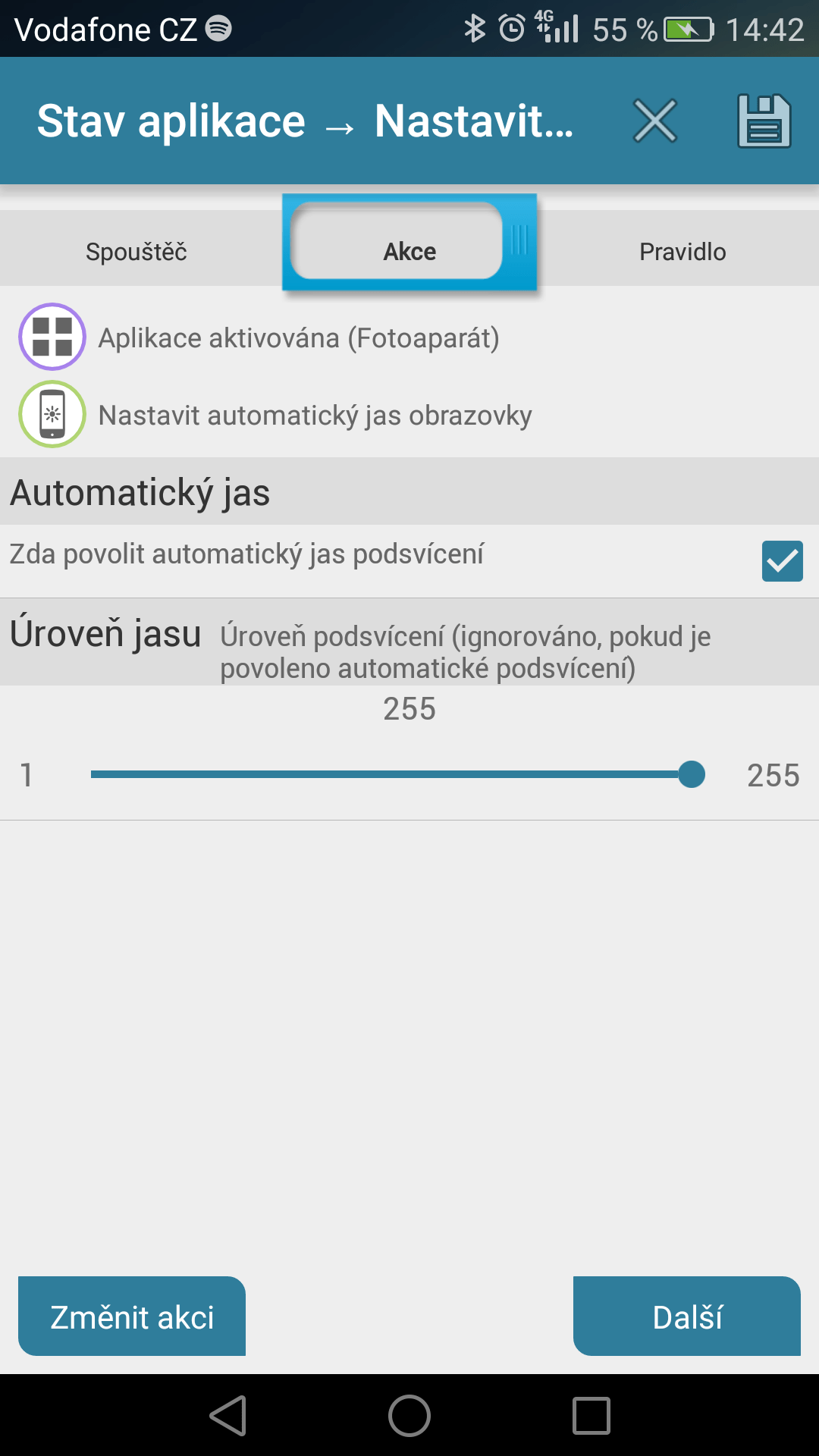
Task: Continue with the Další button
Action: (x=687, y=1316)
